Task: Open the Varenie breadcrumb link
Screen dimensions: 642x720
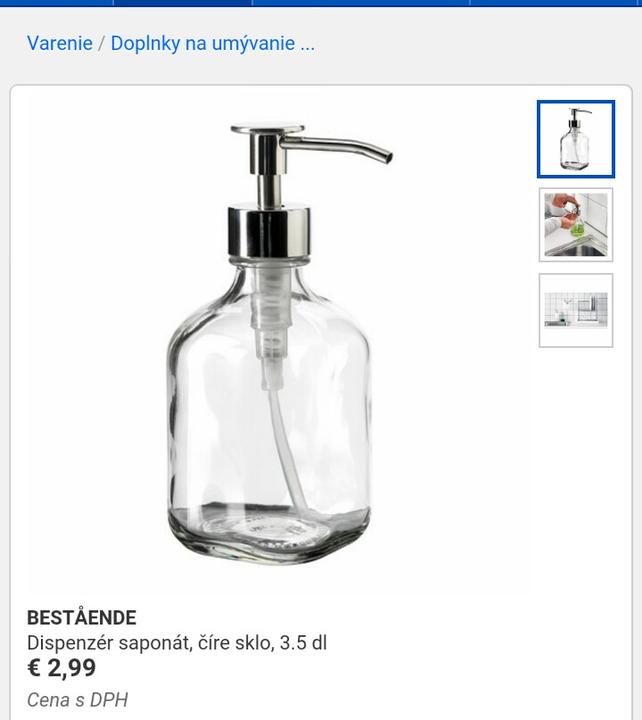Action: click(x=59, y=44)
